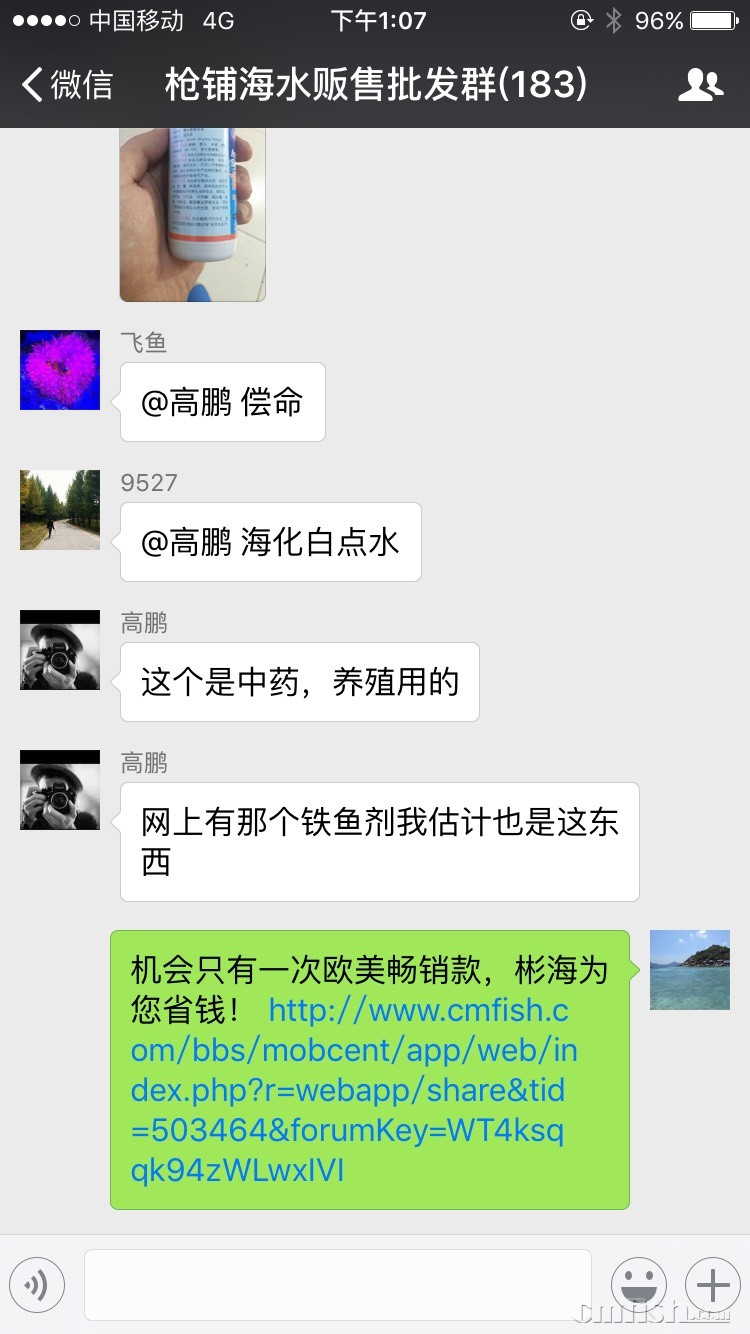Tap the message about 中药 养殖用的
The height and width of the screenshot is (1334, 750).
tap(299, 682)
